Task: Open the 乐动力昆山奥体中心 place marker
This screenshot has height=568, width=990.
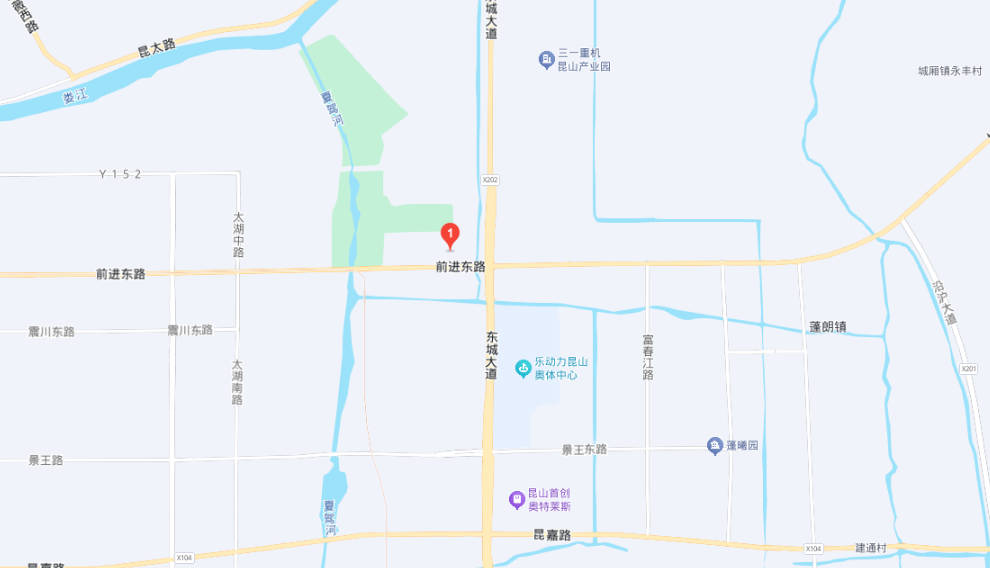Action: point(523,369)
